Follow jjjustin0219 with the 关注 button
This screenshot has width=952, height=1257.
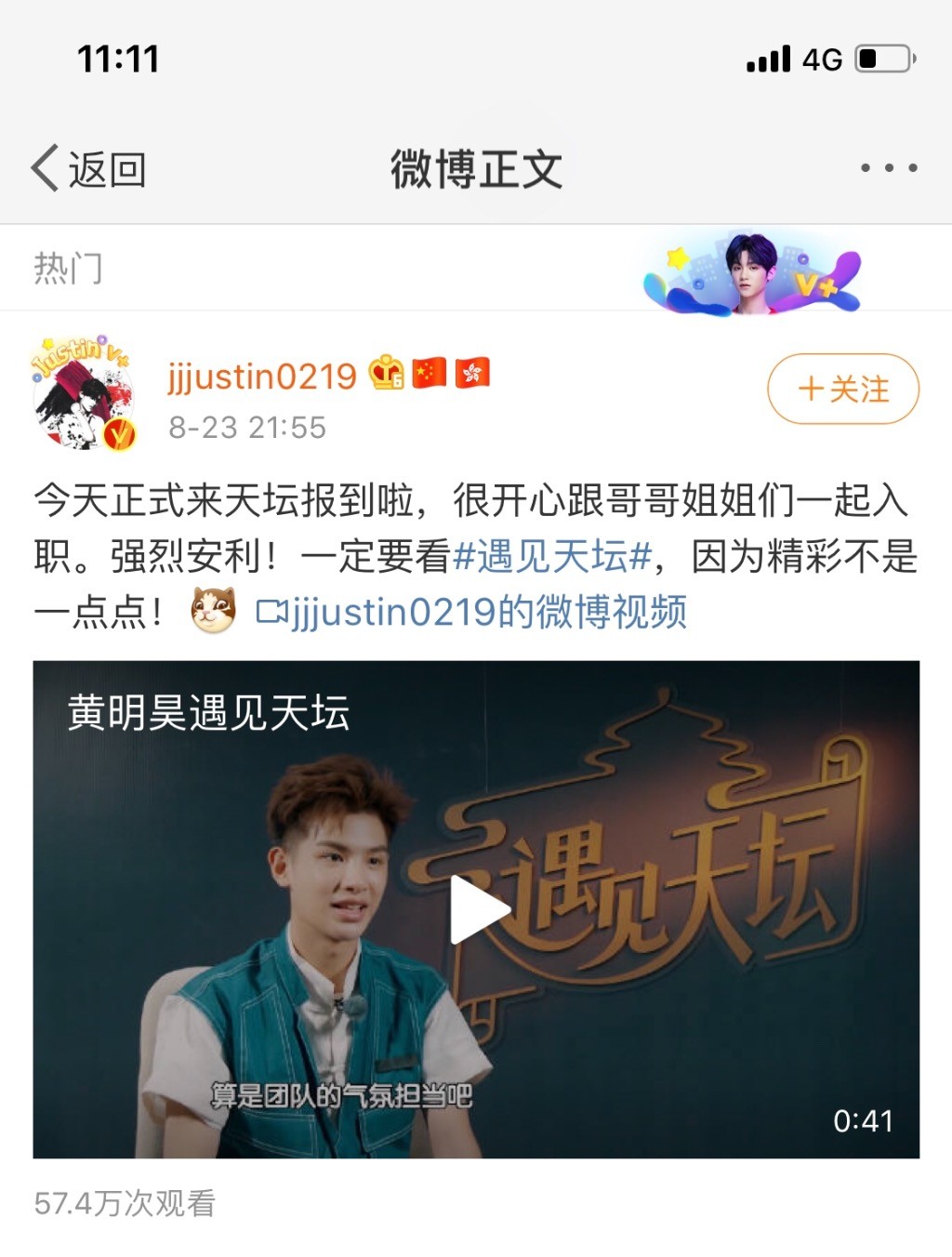pos(842,389)
